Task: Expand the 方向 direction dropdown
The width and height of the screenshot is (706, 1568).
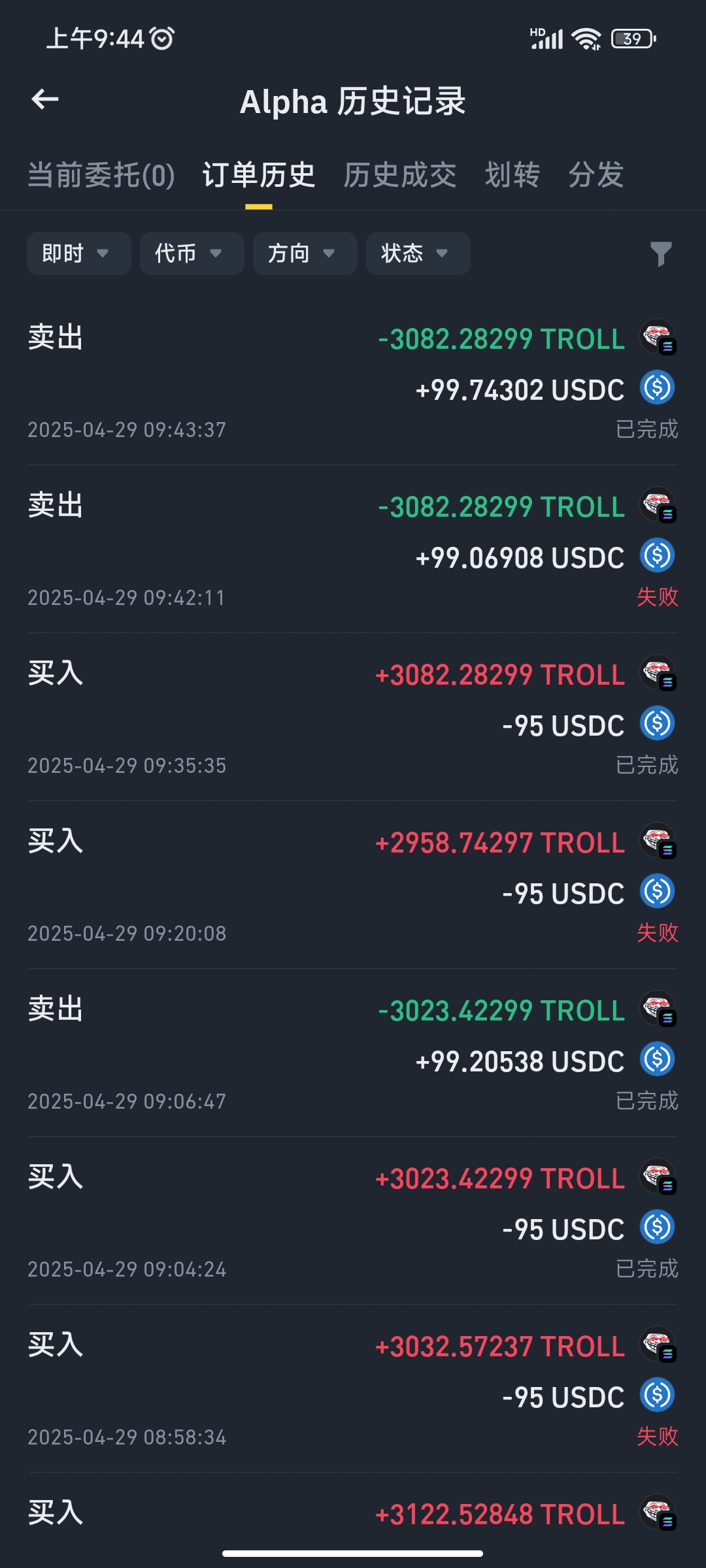Action: click(305, 253)
